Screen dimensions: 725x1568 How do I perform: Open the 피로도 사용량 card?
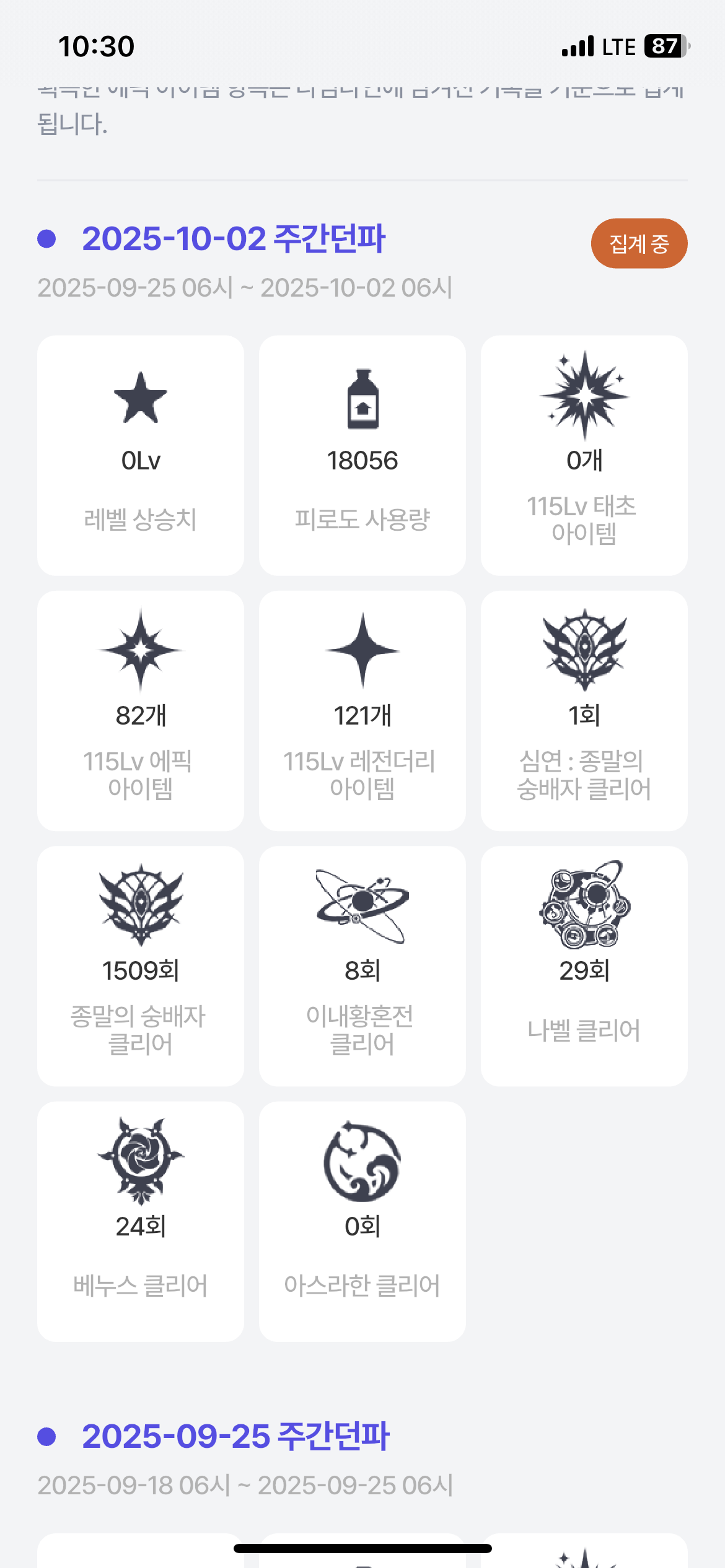(x=362, y=455)
